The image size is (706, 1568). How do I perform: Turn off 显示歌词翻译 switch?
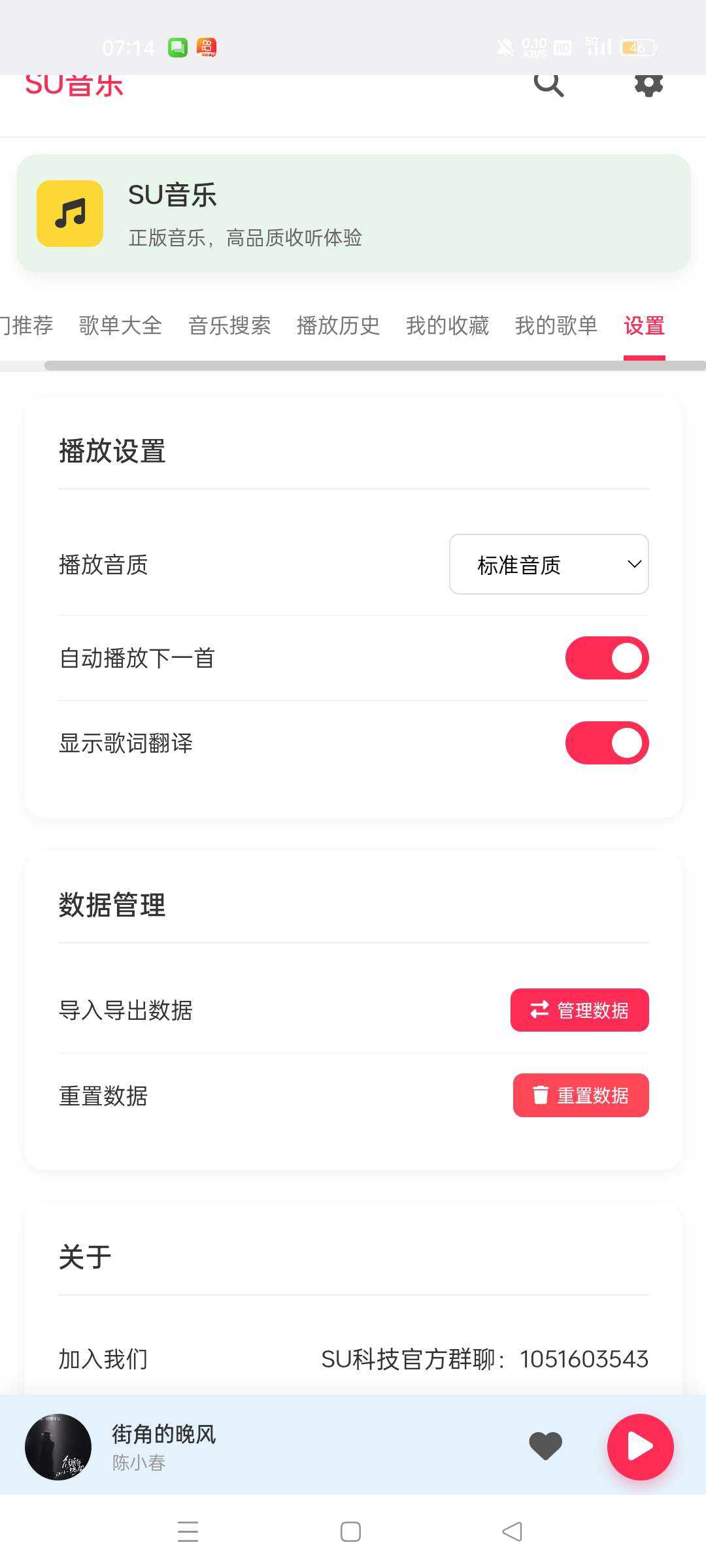[607, 743]
